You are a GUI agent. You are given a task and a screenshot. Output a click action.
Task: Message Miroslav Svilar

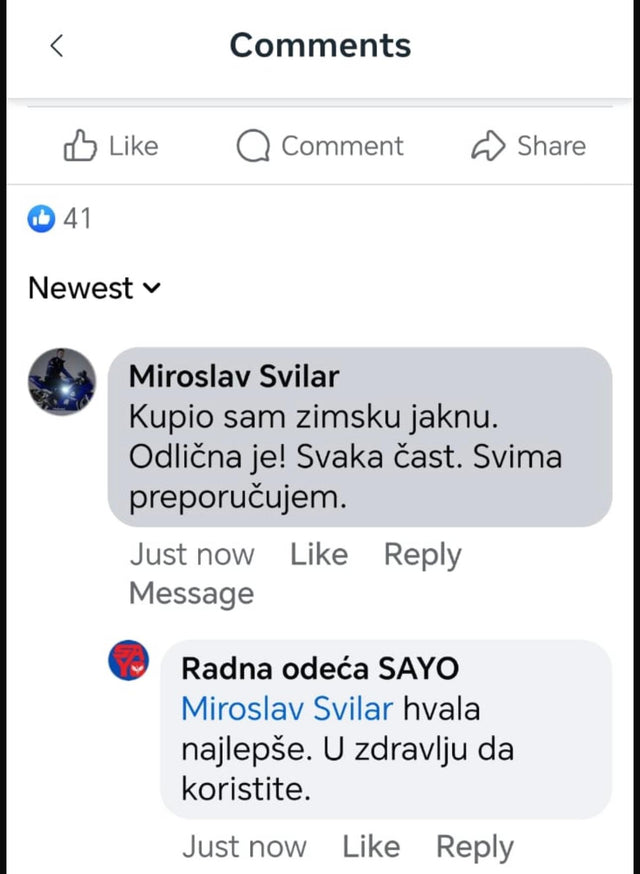click(191, 593)
